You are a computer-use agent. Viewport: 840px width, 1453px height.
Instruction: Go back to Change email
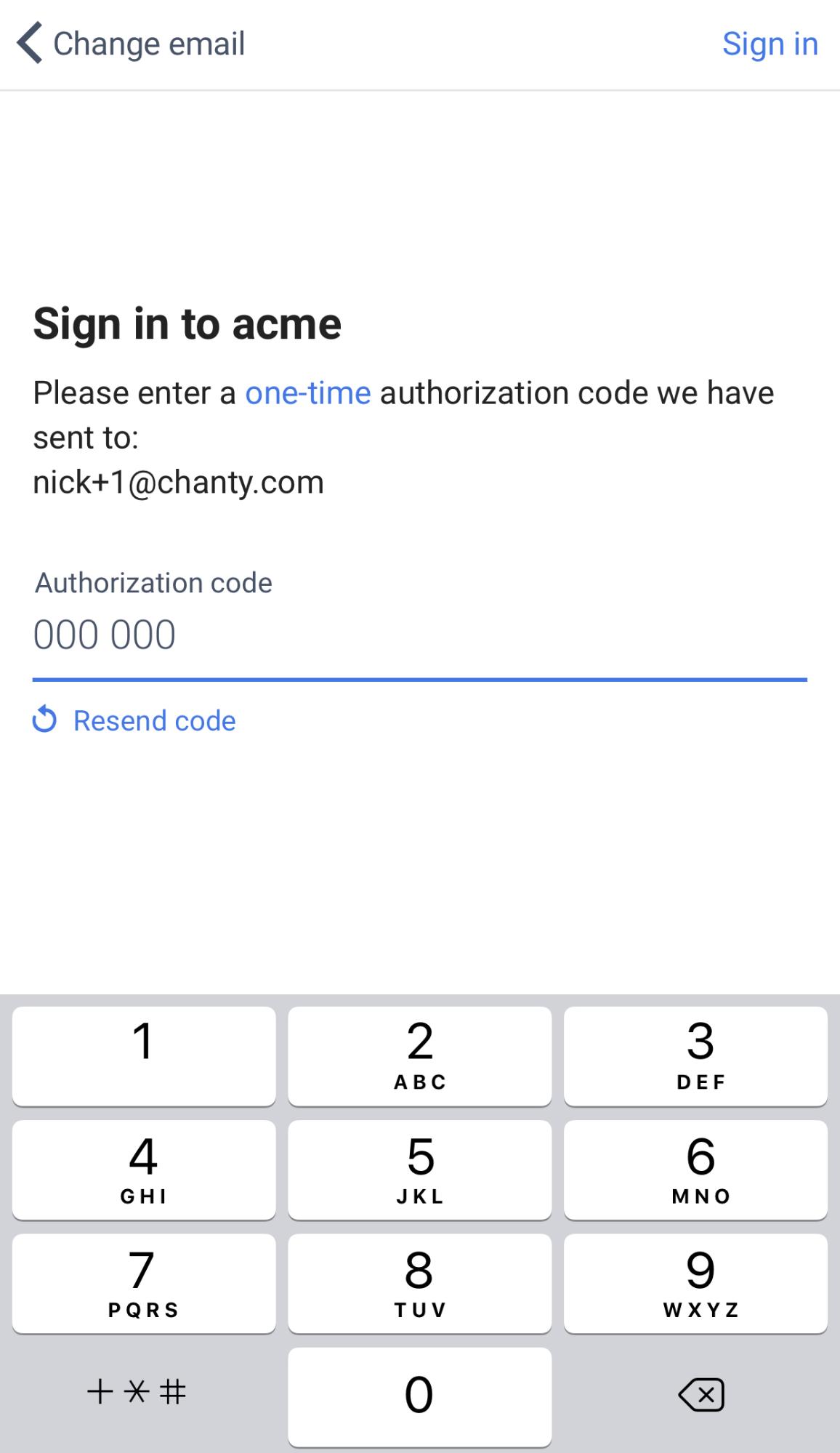131,44
